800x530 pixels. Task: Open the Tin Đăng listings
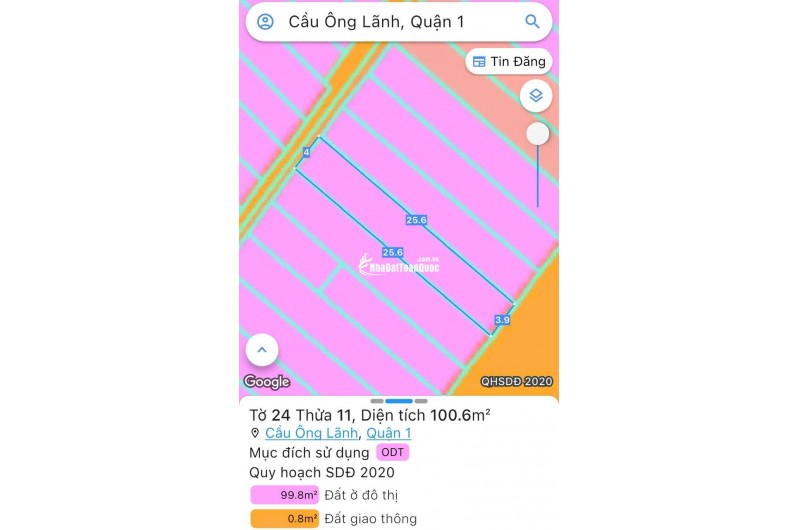coord(509,61)
